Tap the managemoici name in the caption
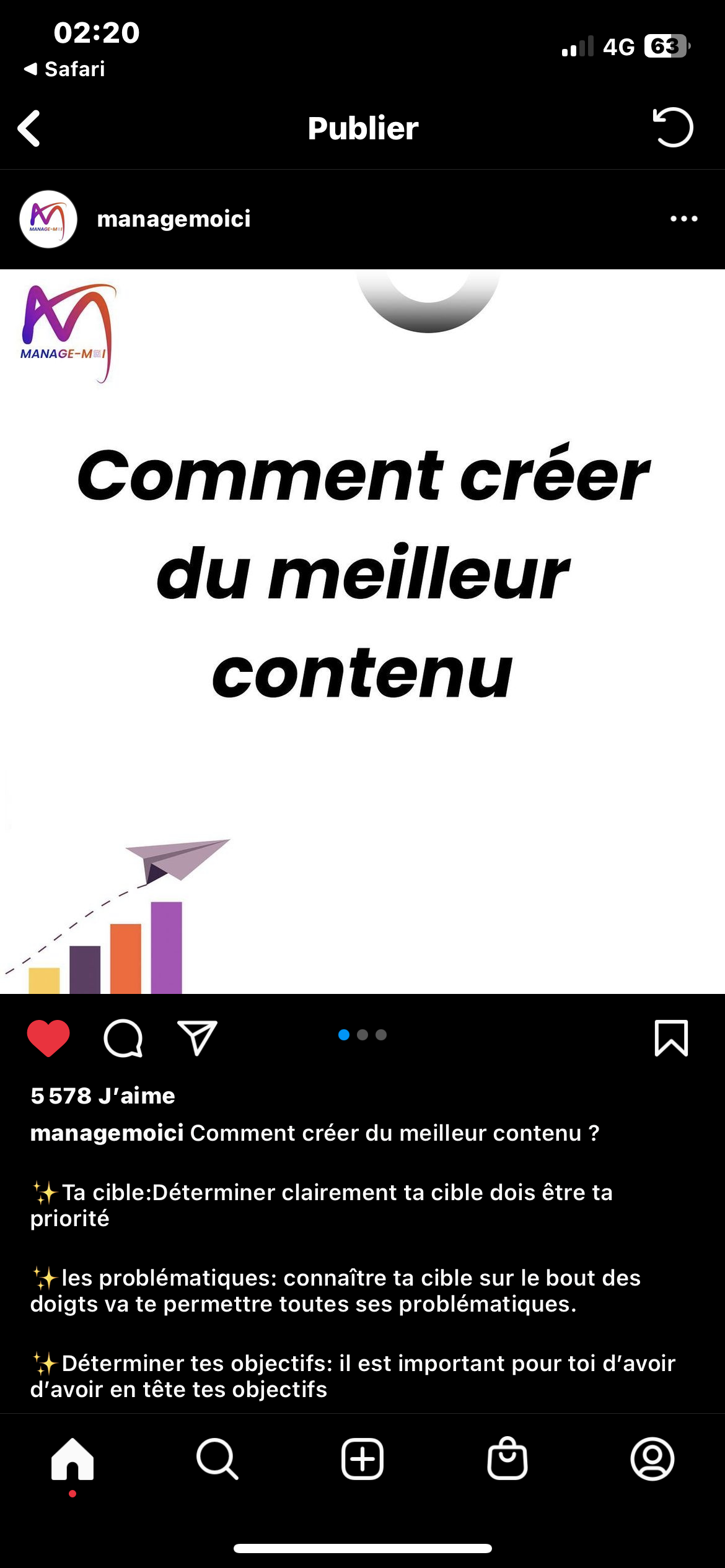 [107, 1133]
